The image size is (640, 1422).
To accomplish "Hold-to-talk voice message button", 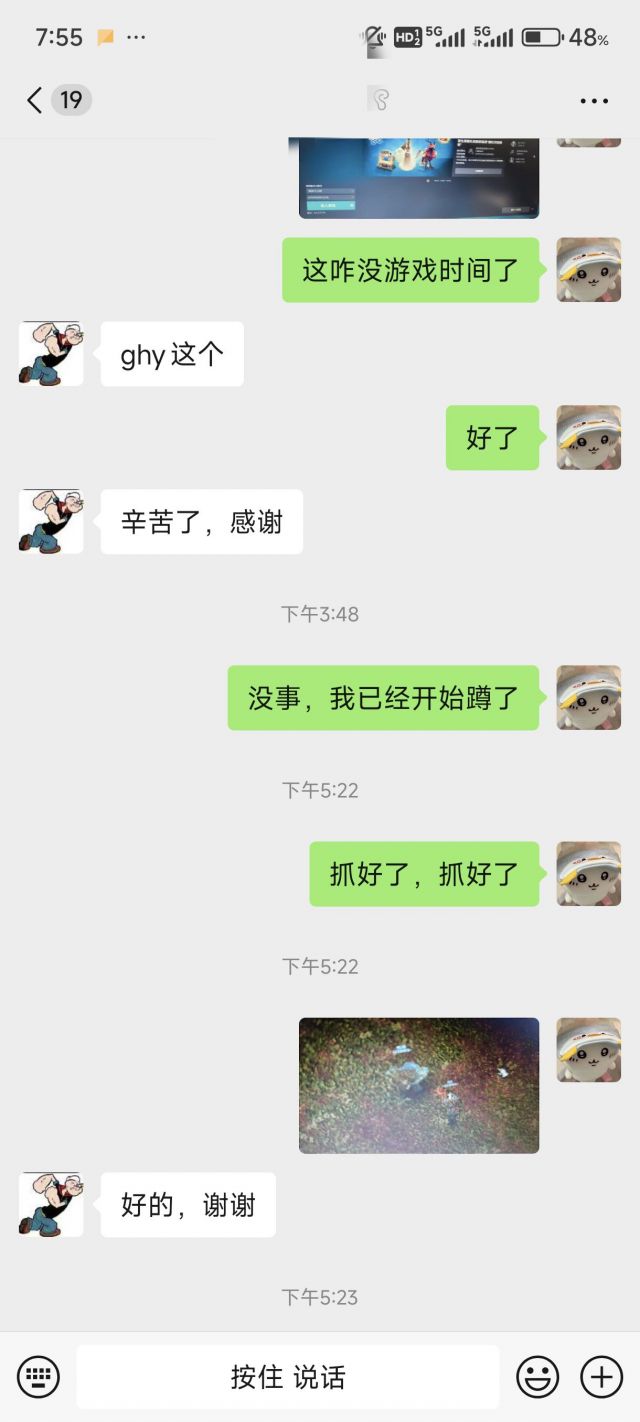I will pyautogui.click(x=288, y=1377).
